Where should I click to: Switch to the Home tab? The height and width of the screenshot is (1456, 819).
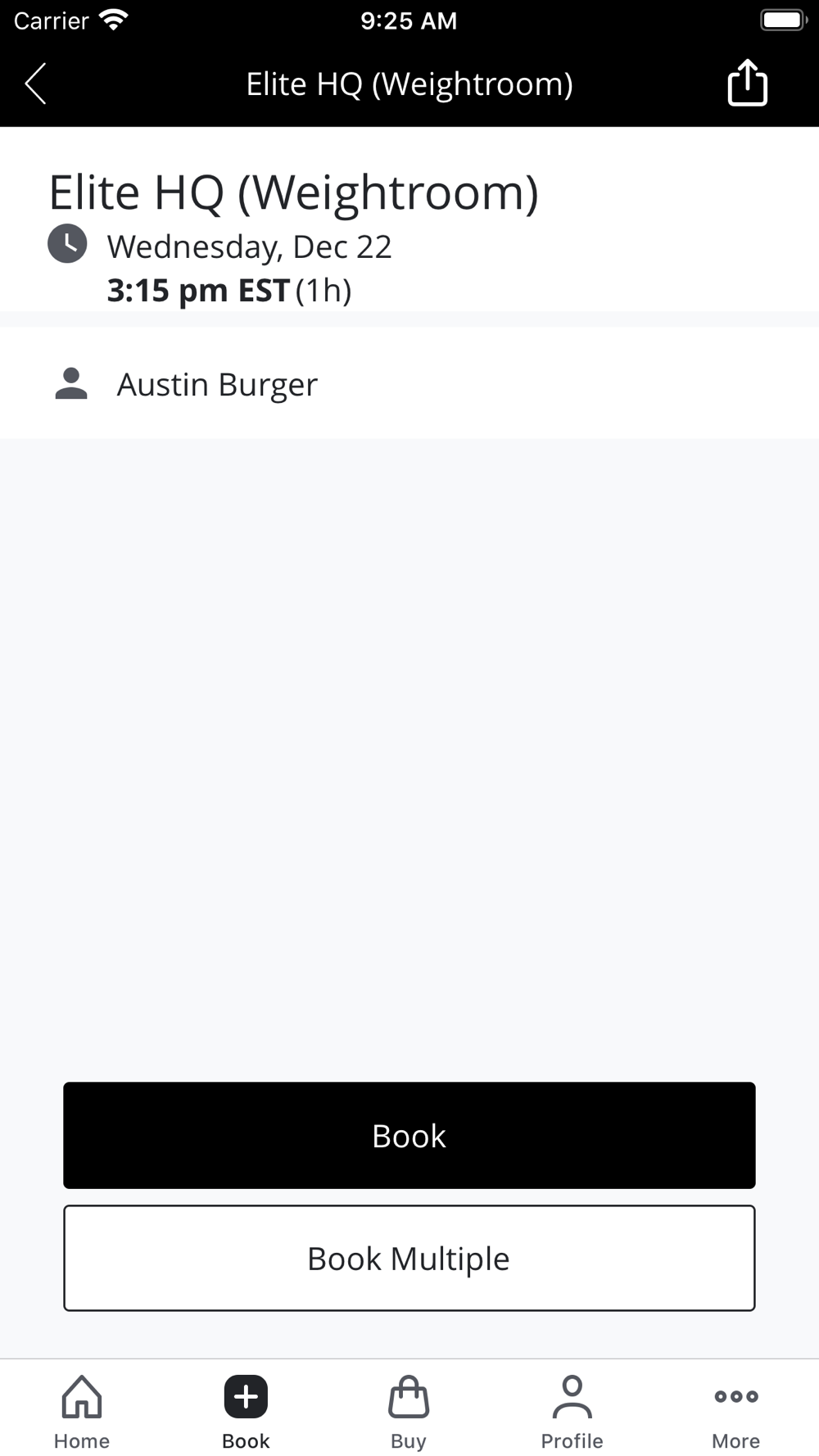pyautogui.click(x=82, y=1411)
